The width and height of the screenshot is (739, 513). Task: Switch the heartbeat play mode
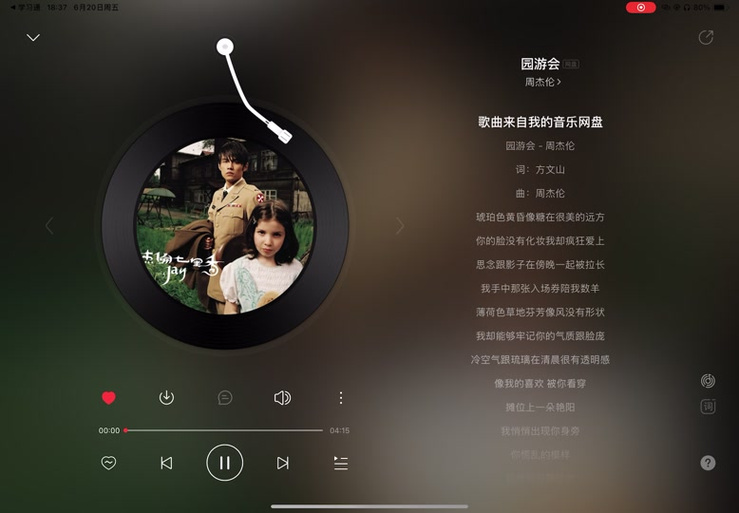point(109,463)
